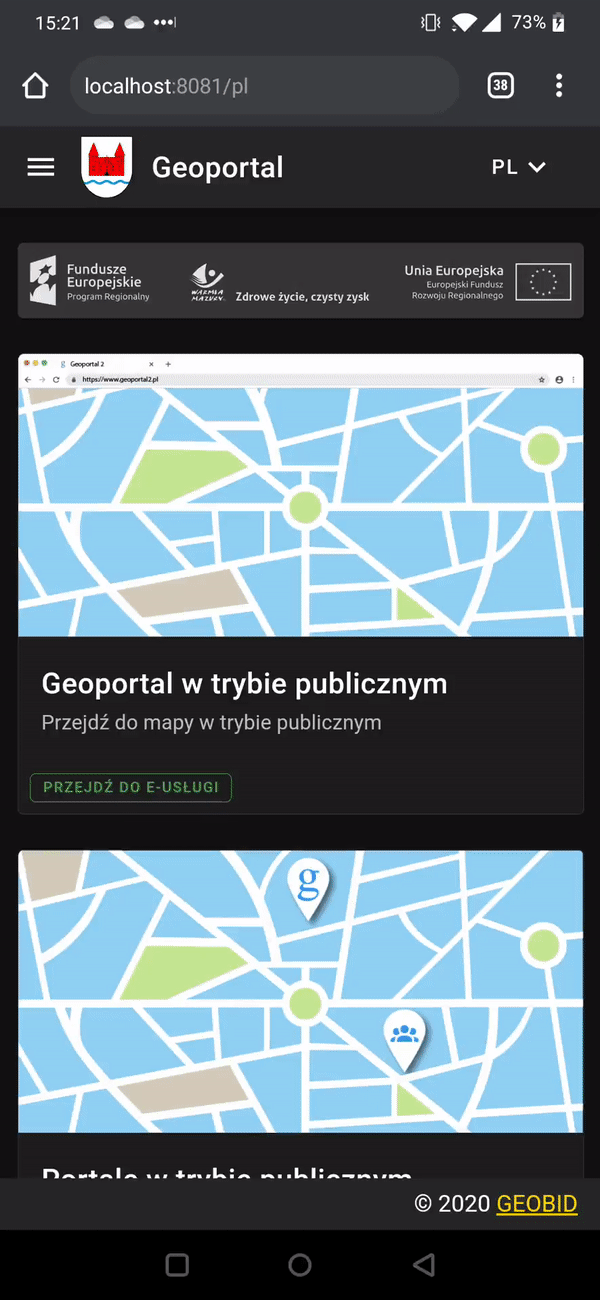Screen dimensions: 600x1300
Task: Go back with the system back button
Action: click(424, 1265)
